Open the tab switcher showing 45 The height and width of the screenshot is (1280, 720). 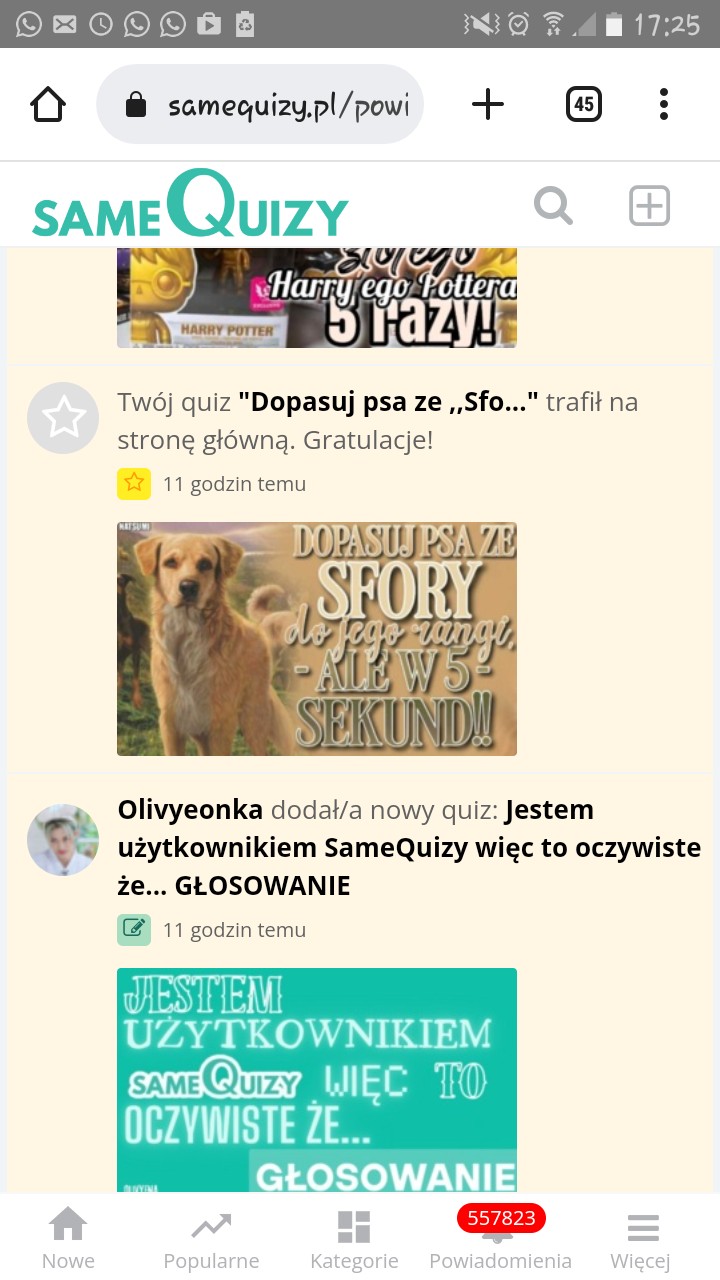point(584,104)
